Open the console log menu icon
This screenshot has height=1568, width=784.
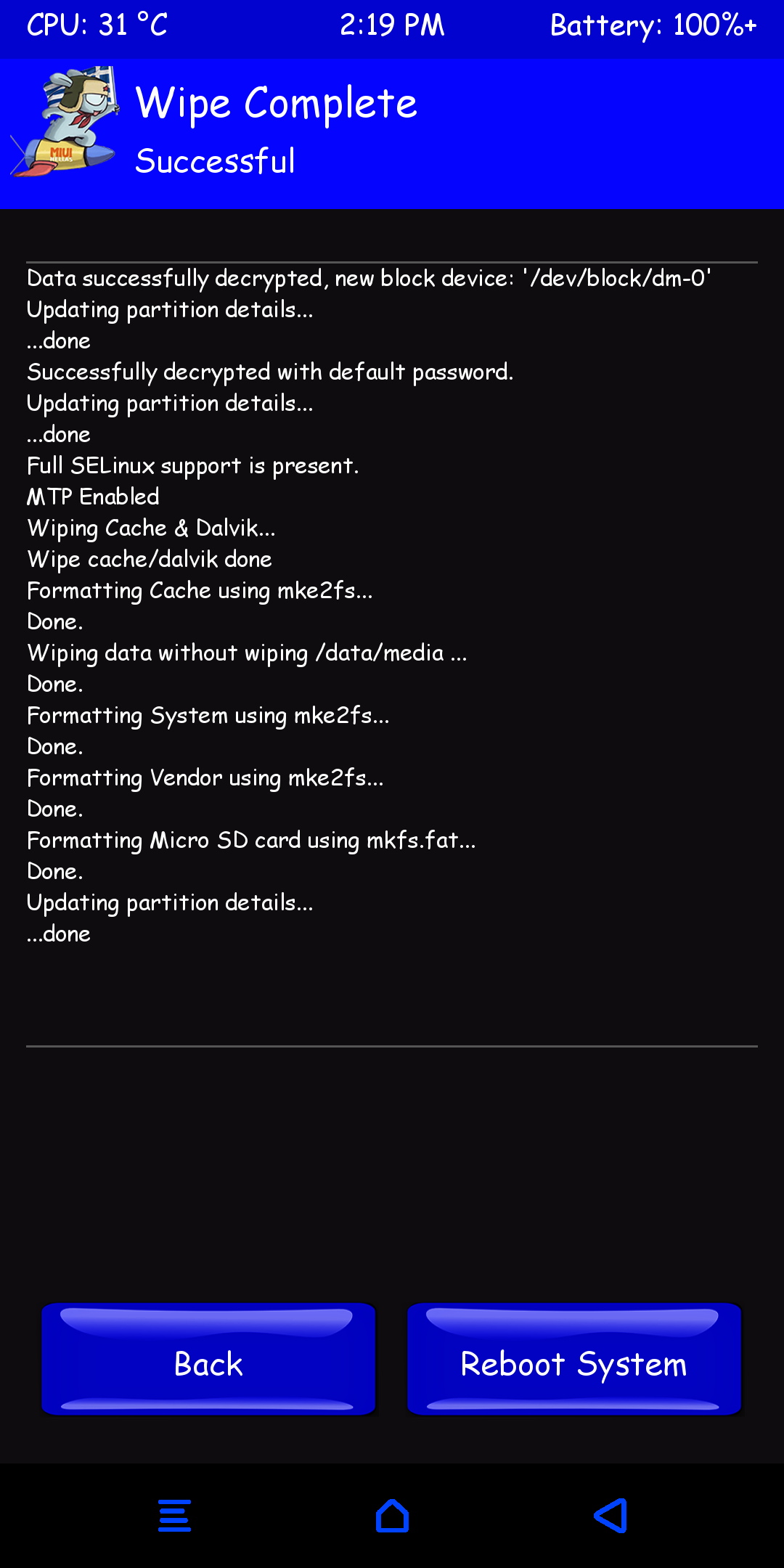coord(175,1516)
